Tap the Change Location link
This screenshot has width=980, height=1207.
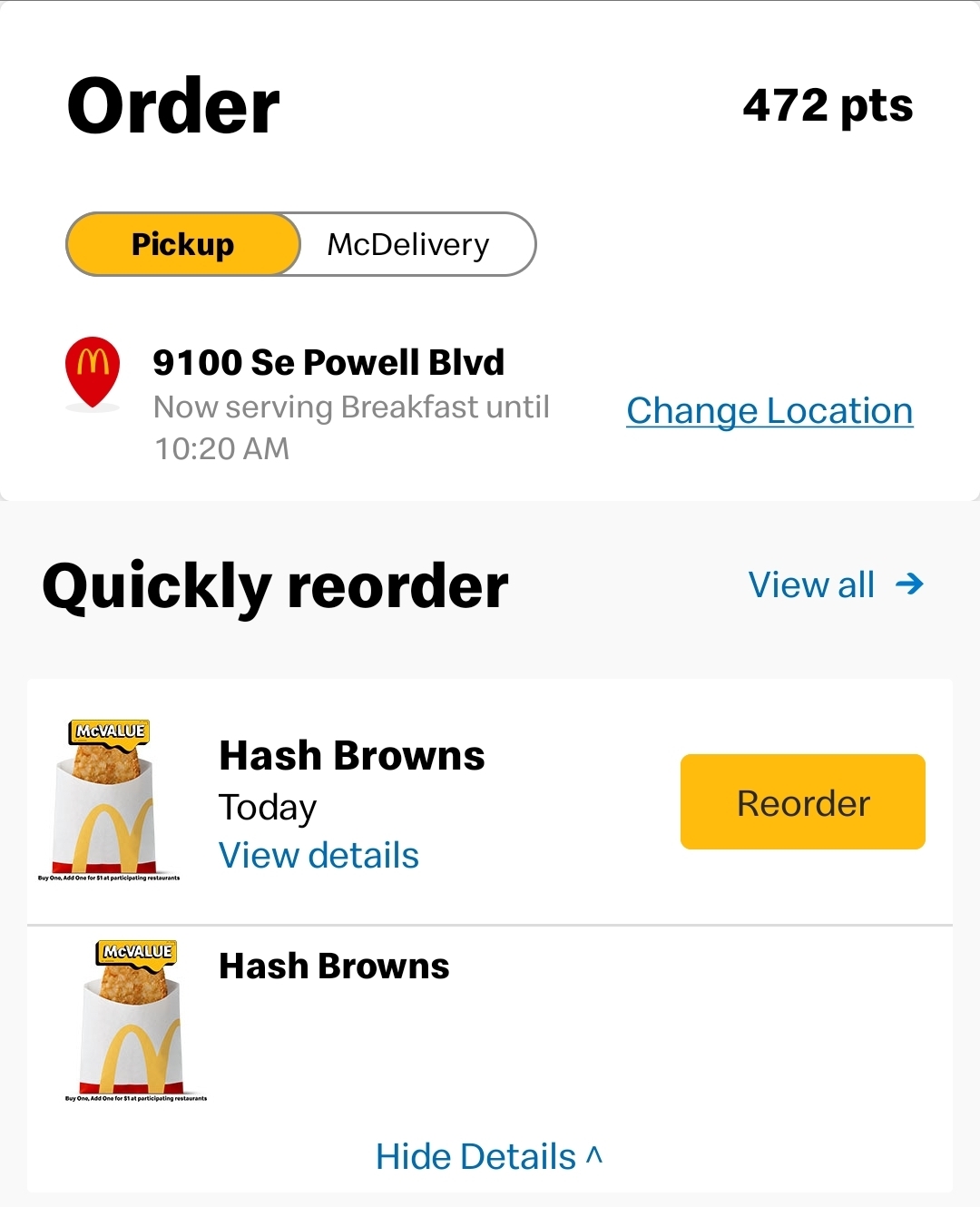pyautogui.click(x=769, y=411)
